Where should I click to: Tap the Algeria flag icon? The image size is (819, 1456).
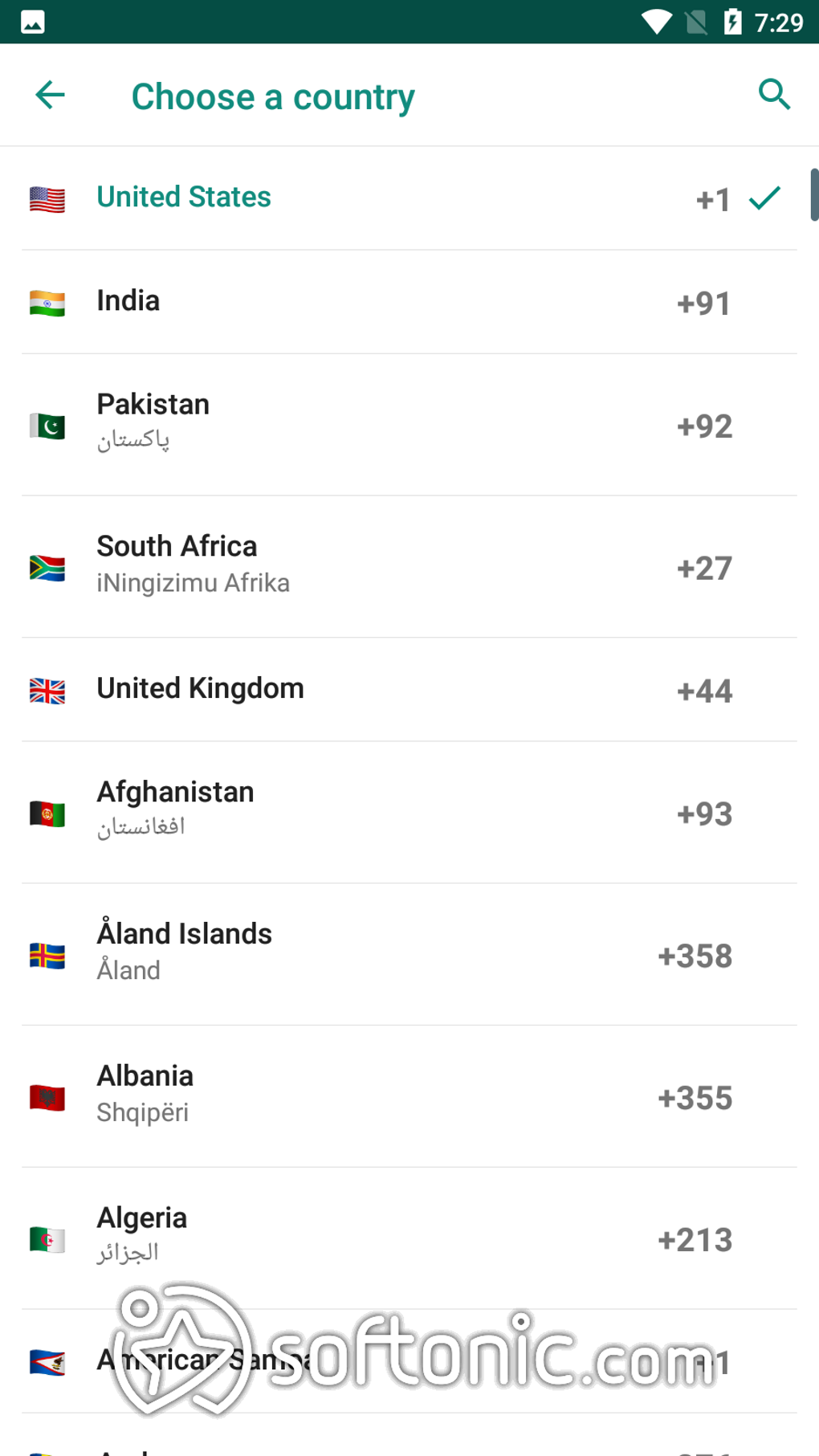point(47,1239)
